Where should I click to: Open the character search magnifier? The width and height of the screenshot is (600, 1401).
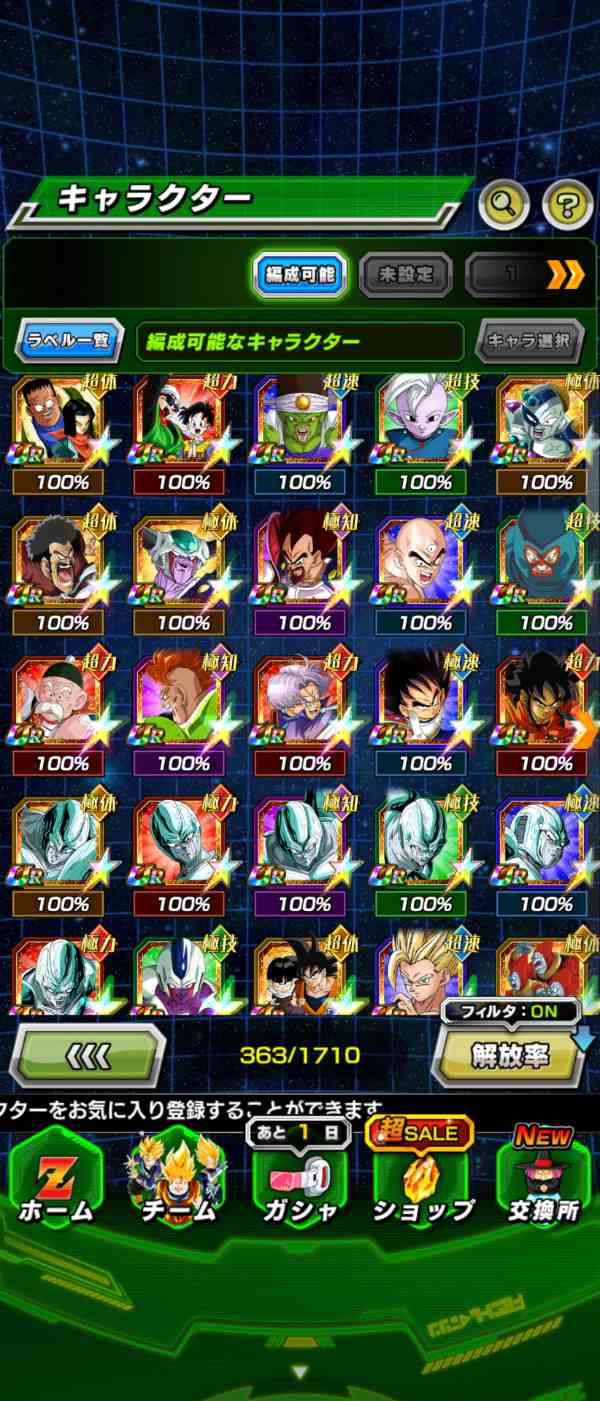coord(505,204)
